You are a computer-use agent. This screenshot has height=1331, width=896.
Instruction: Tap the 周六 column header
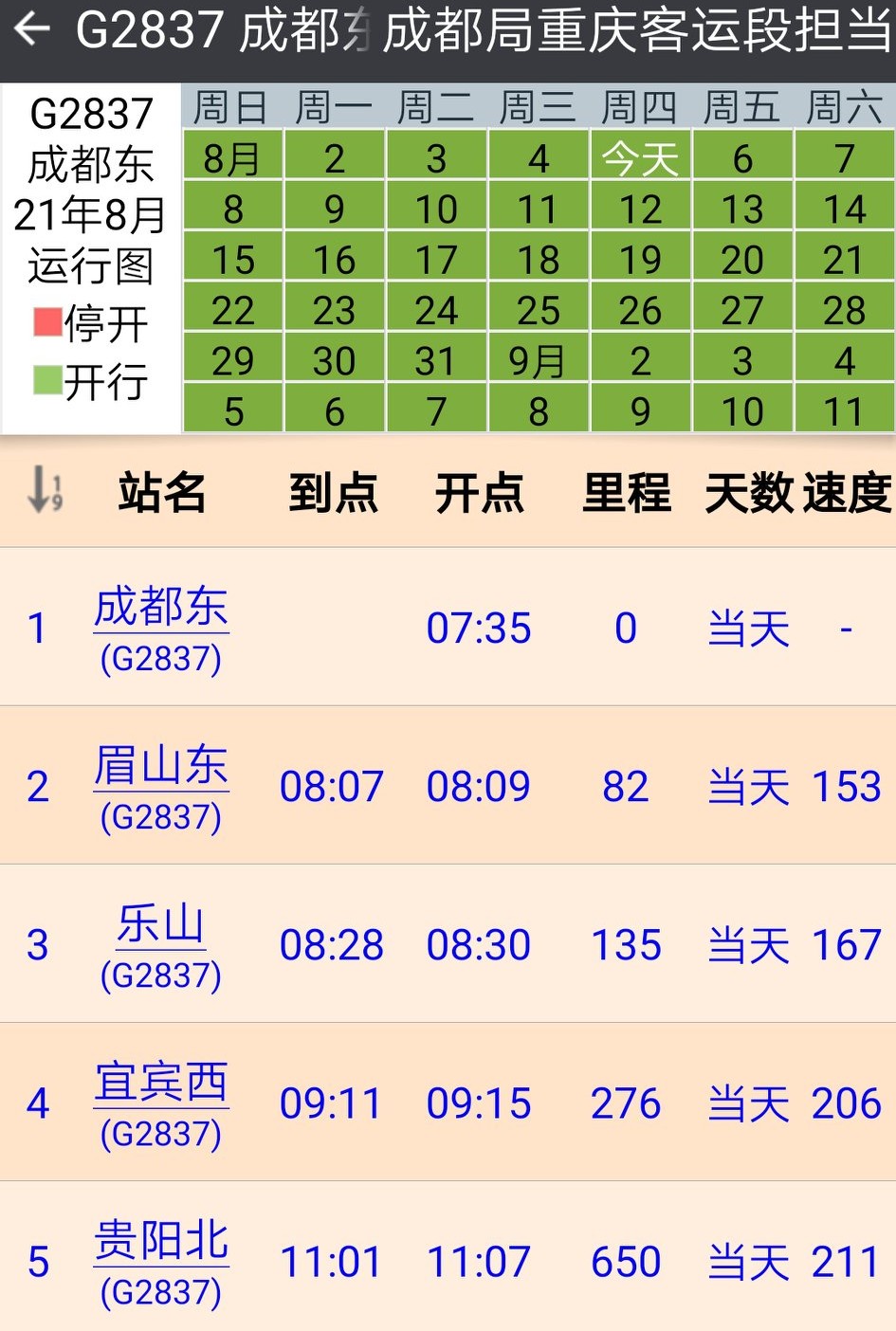pos(842,106)
